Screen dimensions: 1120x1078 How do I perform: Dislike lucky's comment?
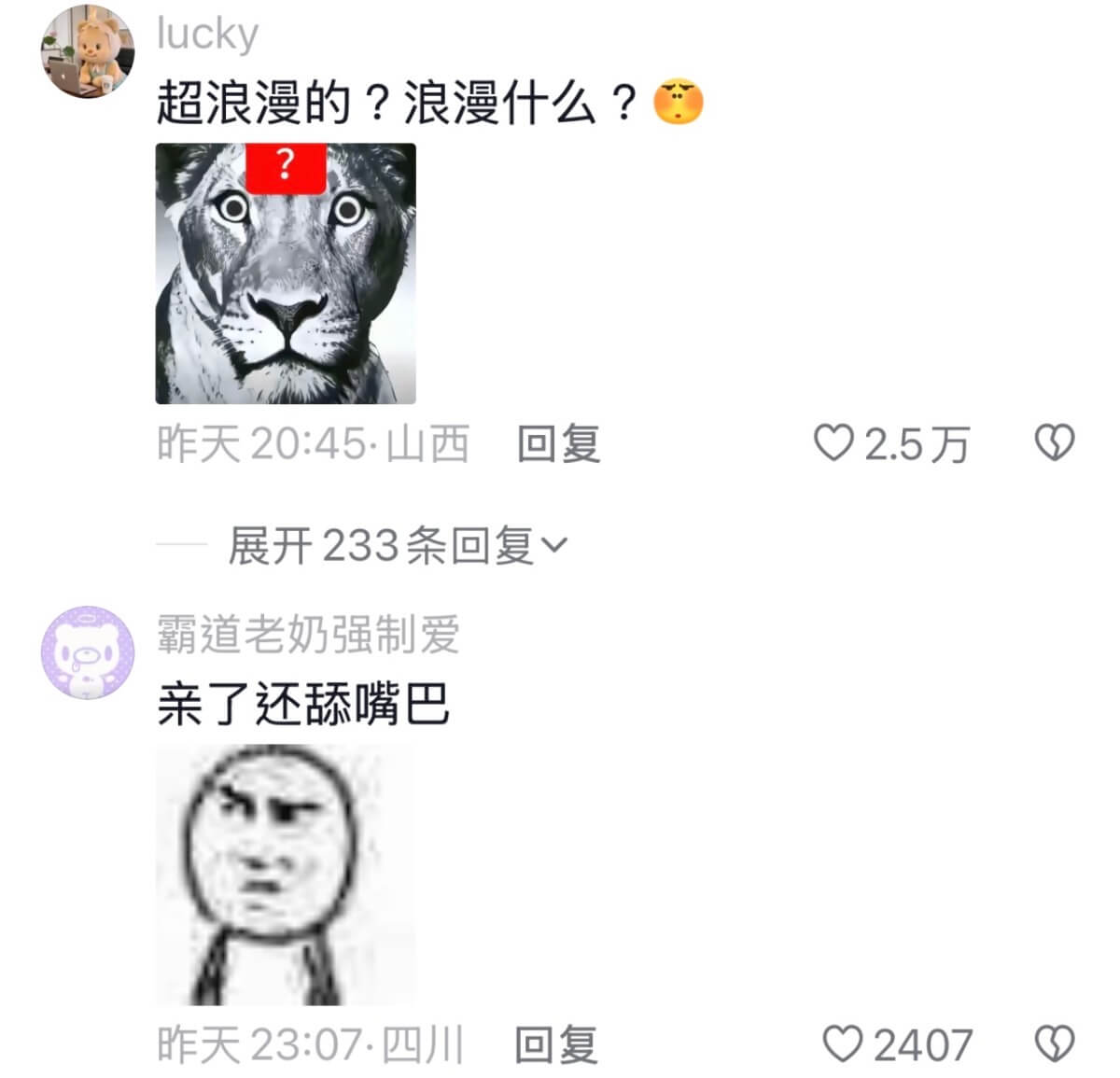pyautogui.click(x=1055, y=443)
